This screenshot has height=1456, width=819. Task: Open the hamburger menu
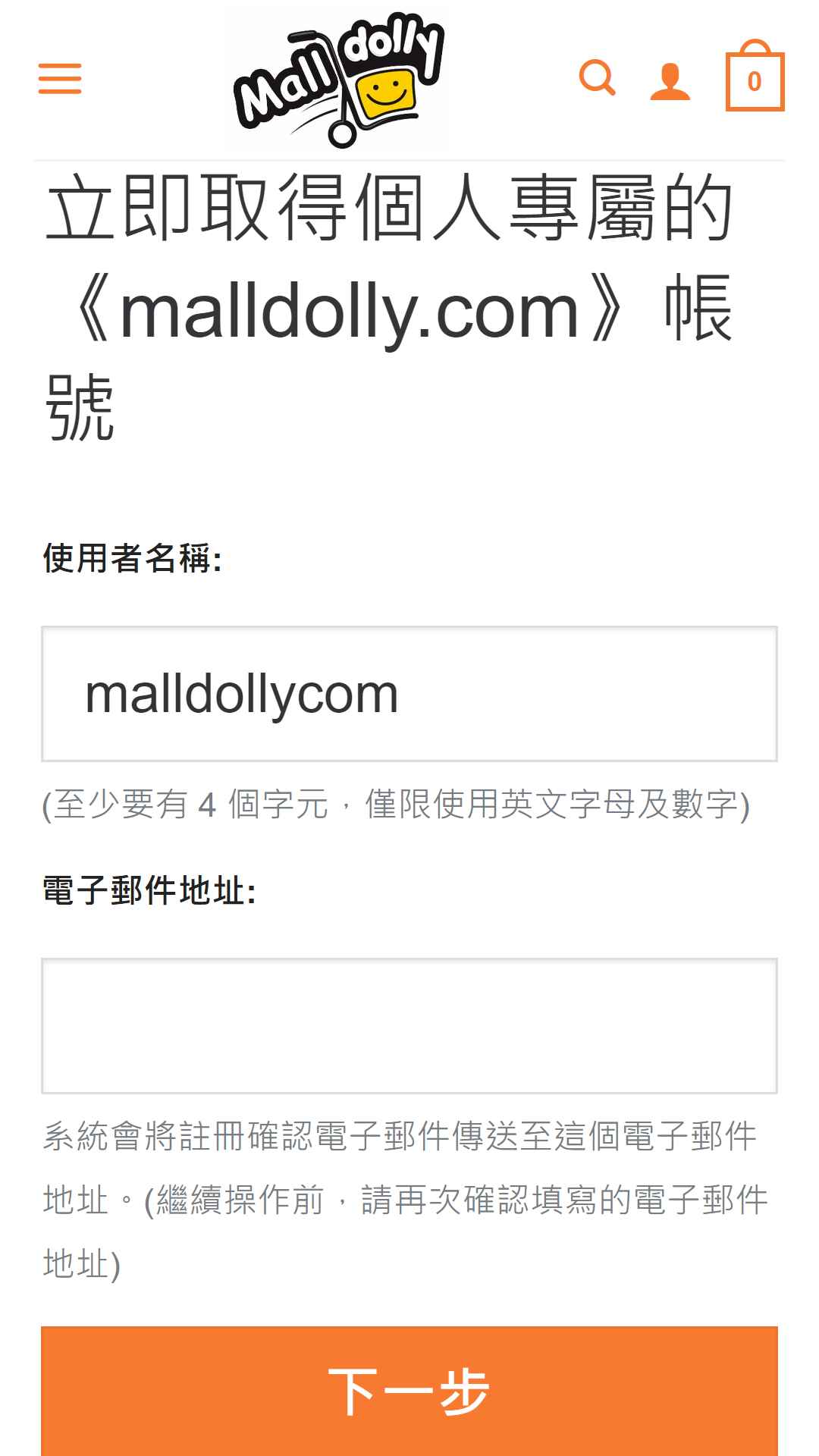(x=60, y=79)
